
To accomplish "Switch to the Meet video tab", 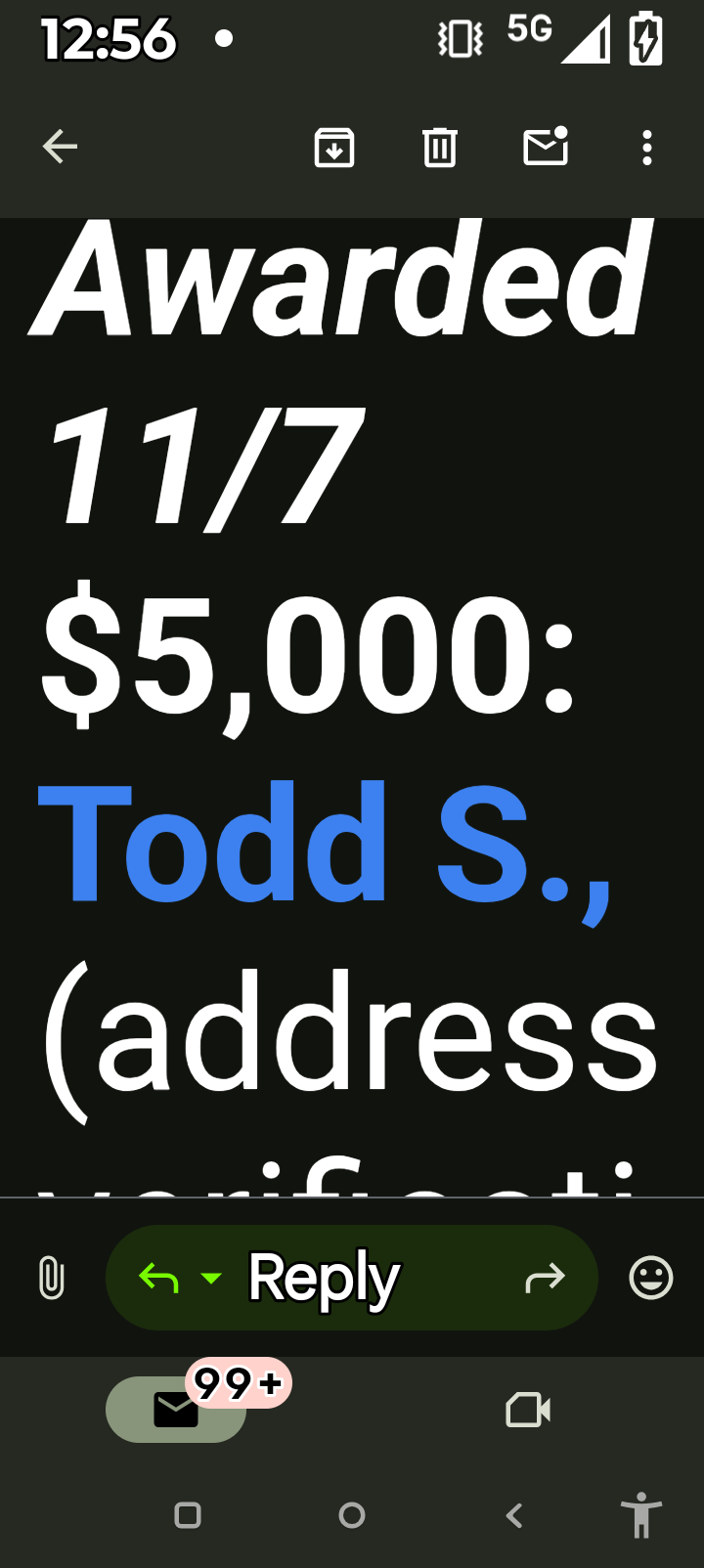I will coord(528,1410).
